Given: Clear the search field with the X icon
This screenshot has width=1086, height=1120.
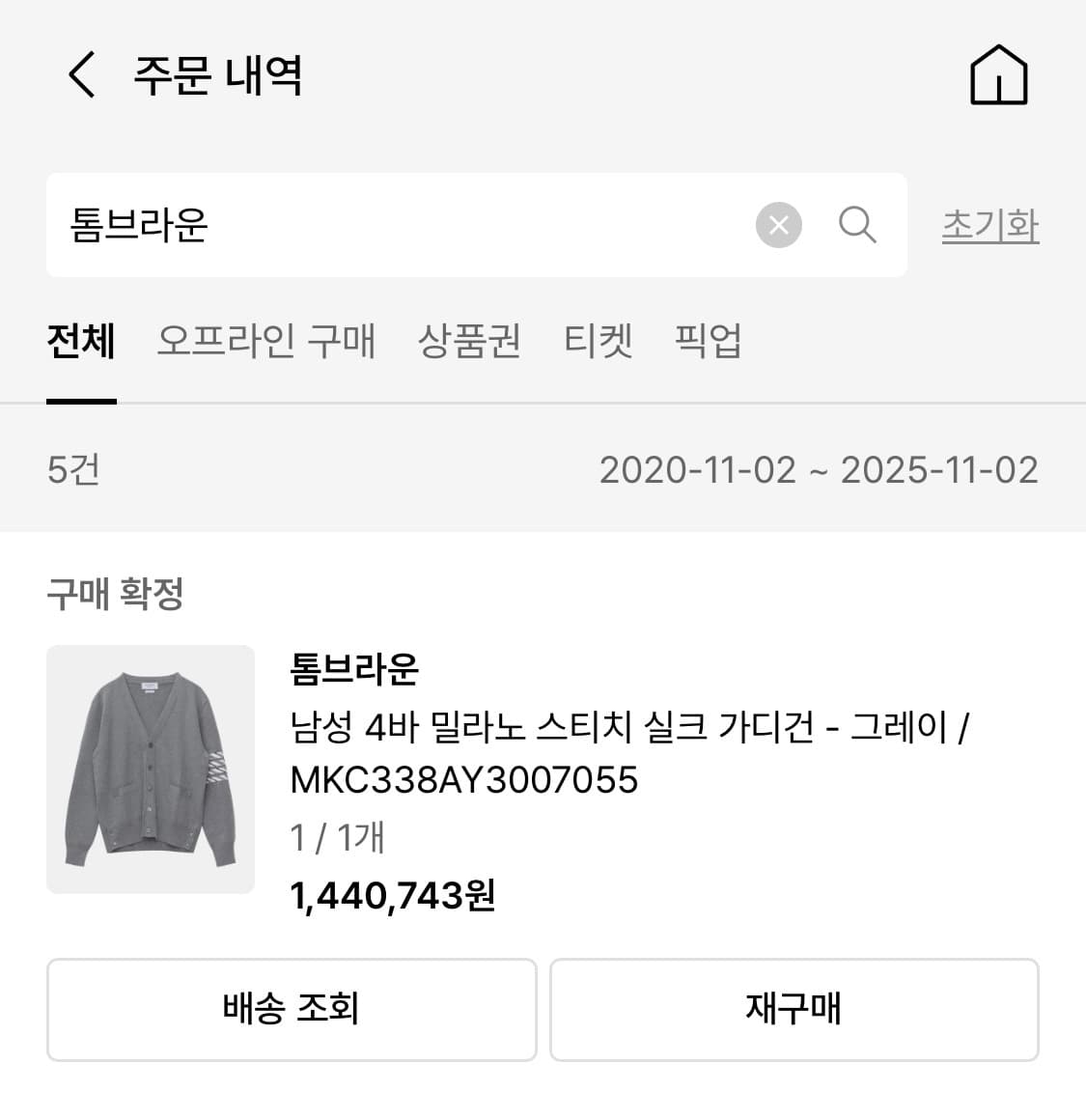Looking at the screenshot, I should tap(777, 225).
